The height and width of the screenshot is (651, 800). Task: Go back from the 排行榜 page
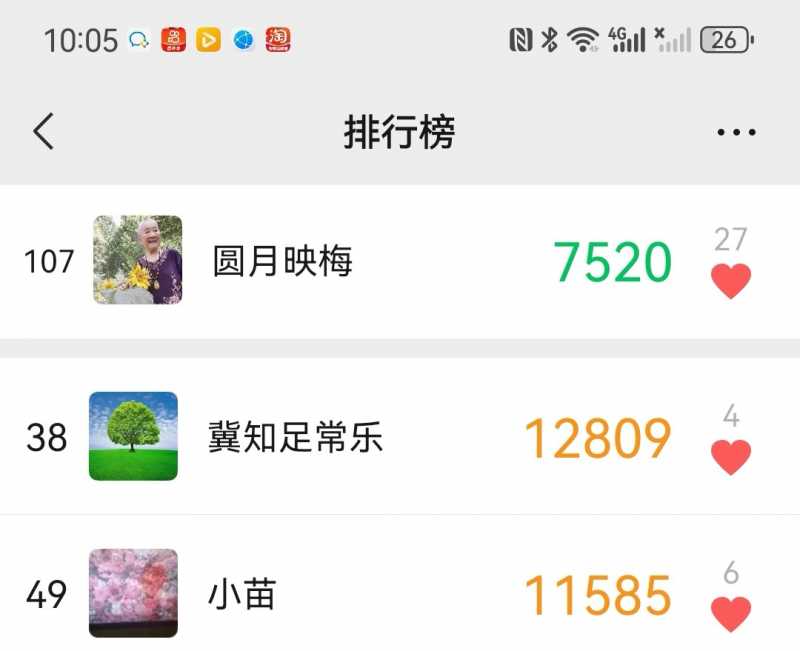(43, 132)
